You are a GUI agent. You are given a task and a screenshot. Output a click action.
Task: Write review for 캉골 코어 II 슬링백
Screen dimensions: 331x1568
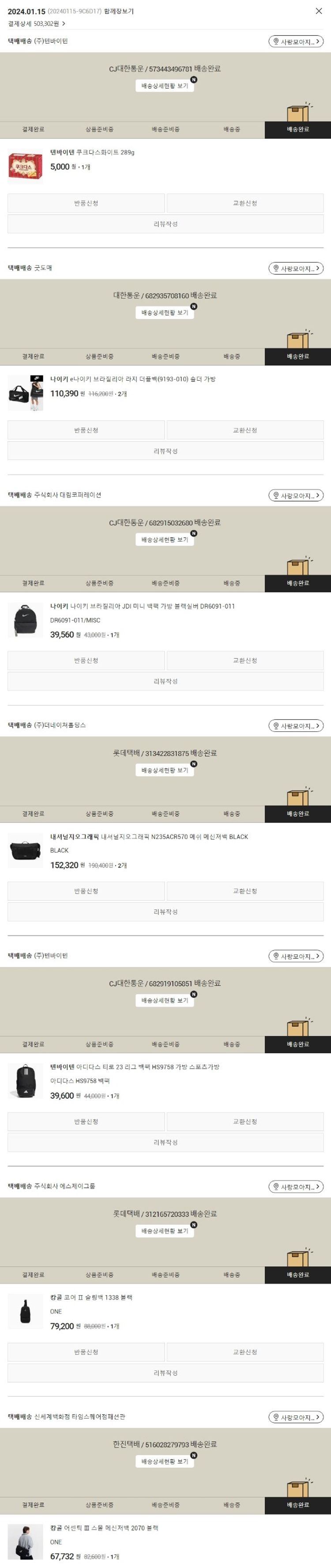[165, 1373]
